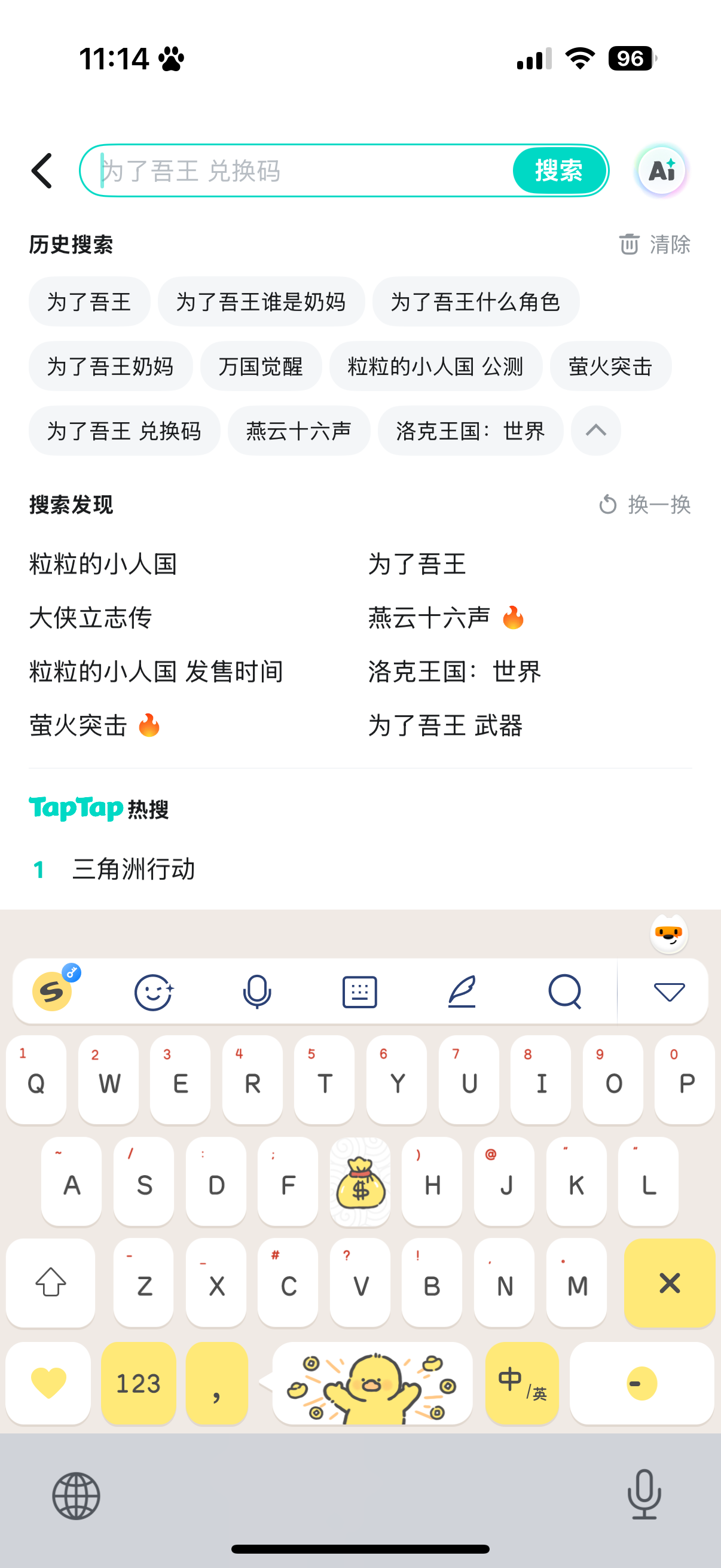Viewport: 721px width, 1568px height.
Task: Select the handwriting pen input icon
Action: pos(462,991)
